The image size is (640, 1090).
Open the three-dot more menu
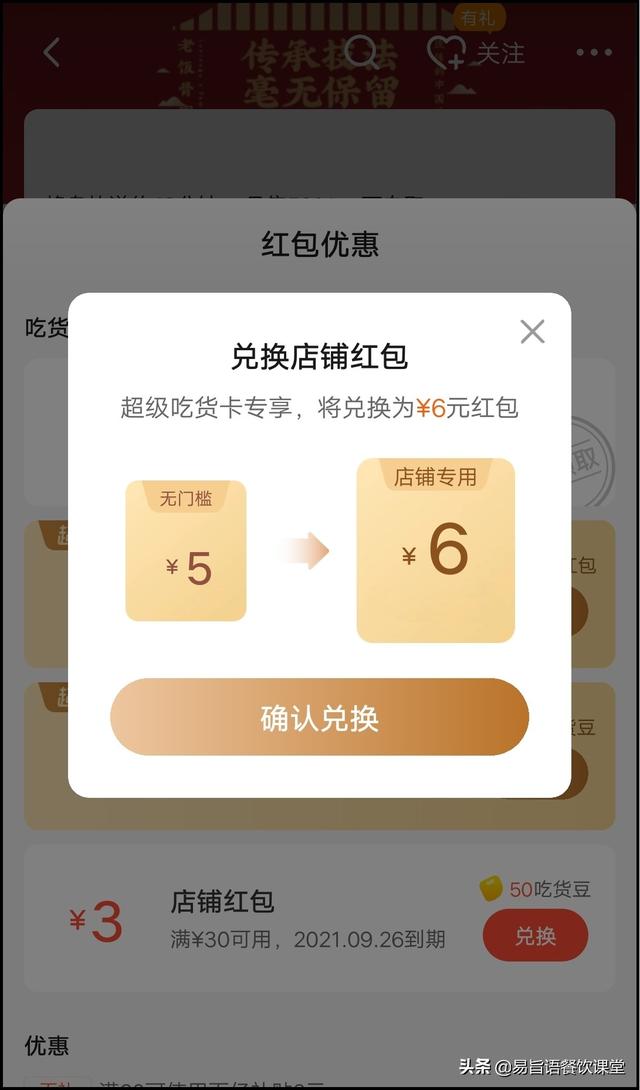pos(593,53)
